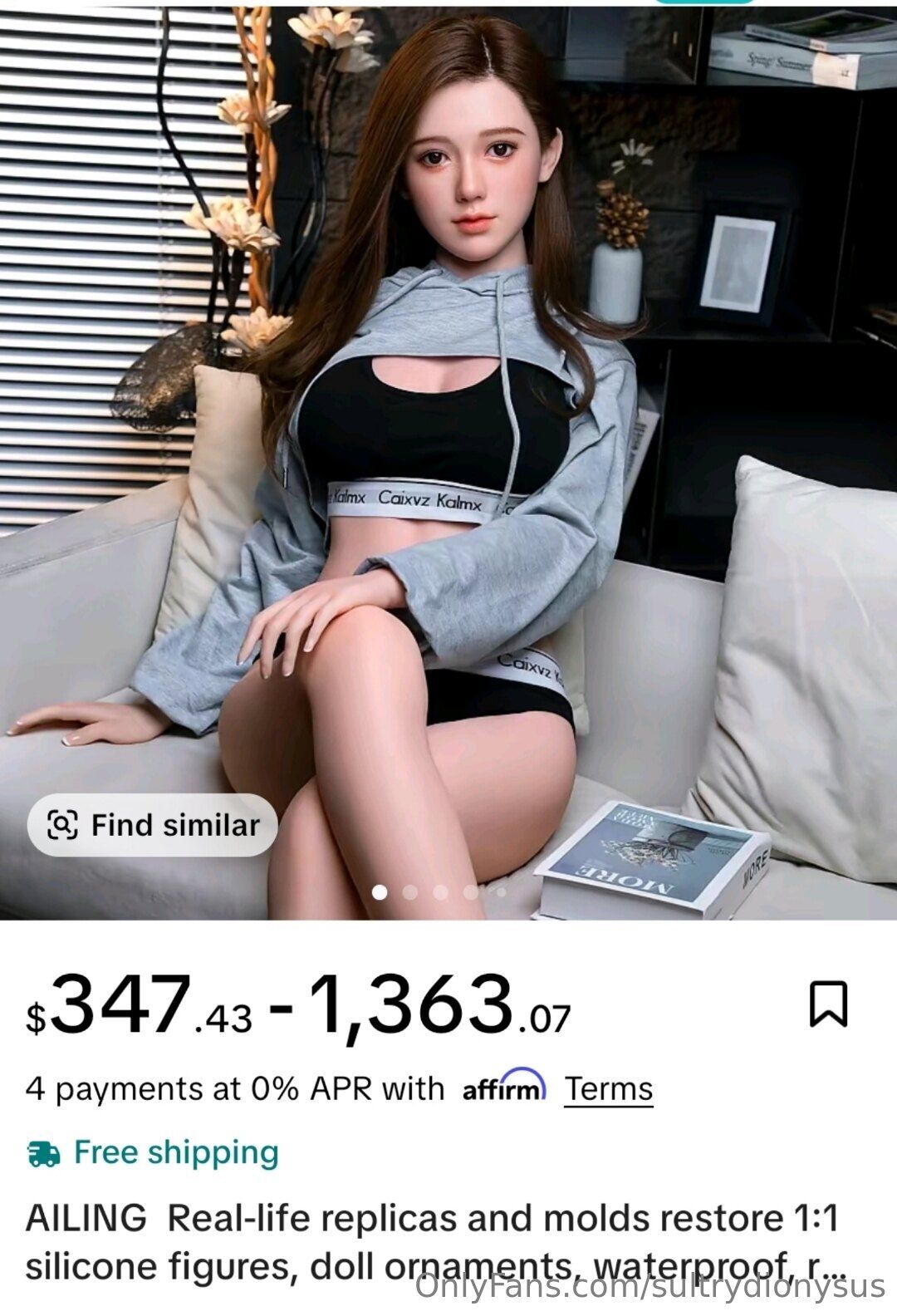
Task: Tap the Find similar button
Action: [x=153, y=825]
